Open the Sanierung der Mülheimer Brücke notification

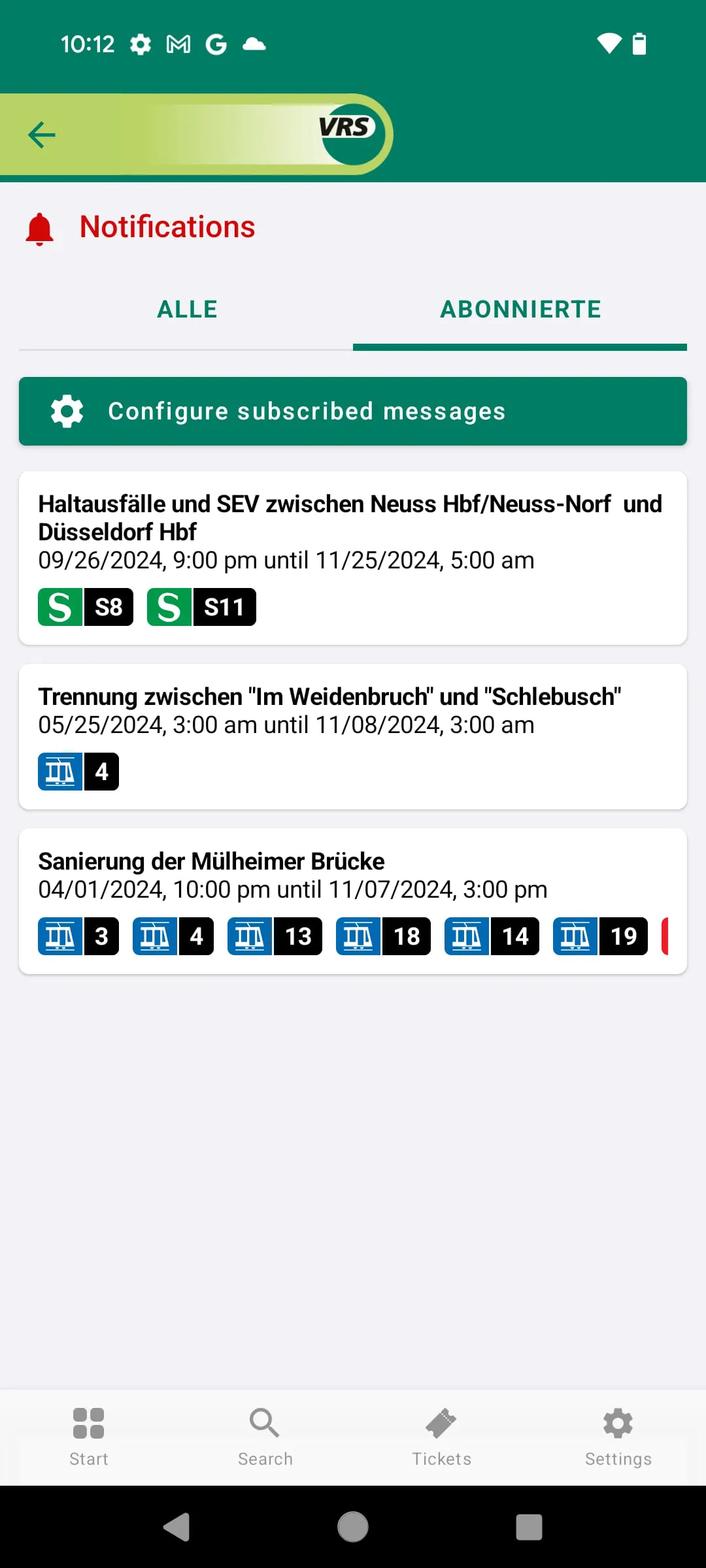click(x=353, y=902)
